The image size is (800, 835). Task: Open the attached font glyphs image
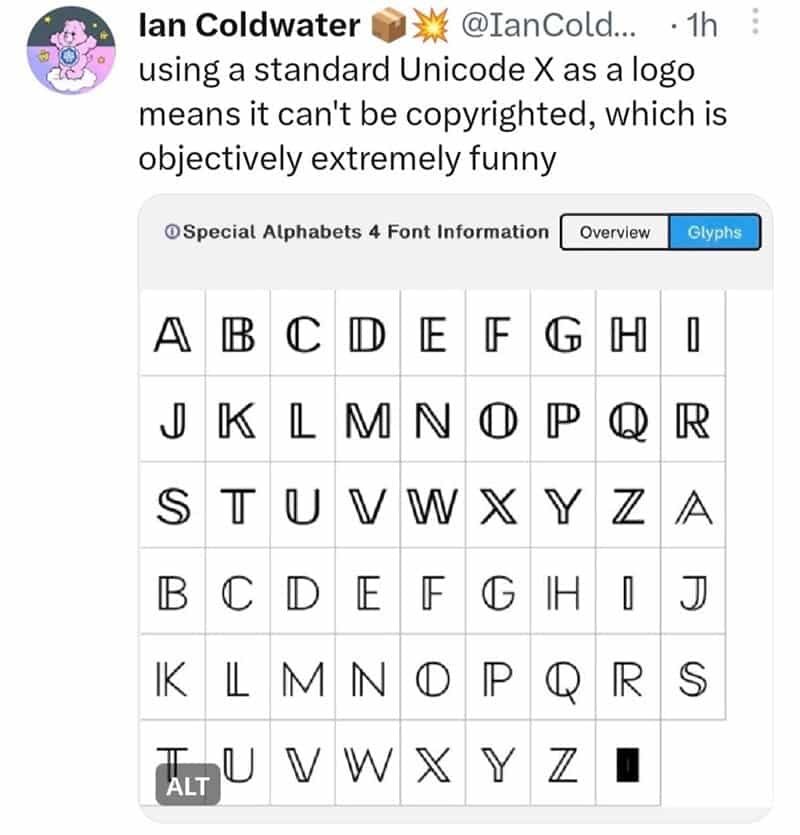click(x=455, y=500)
